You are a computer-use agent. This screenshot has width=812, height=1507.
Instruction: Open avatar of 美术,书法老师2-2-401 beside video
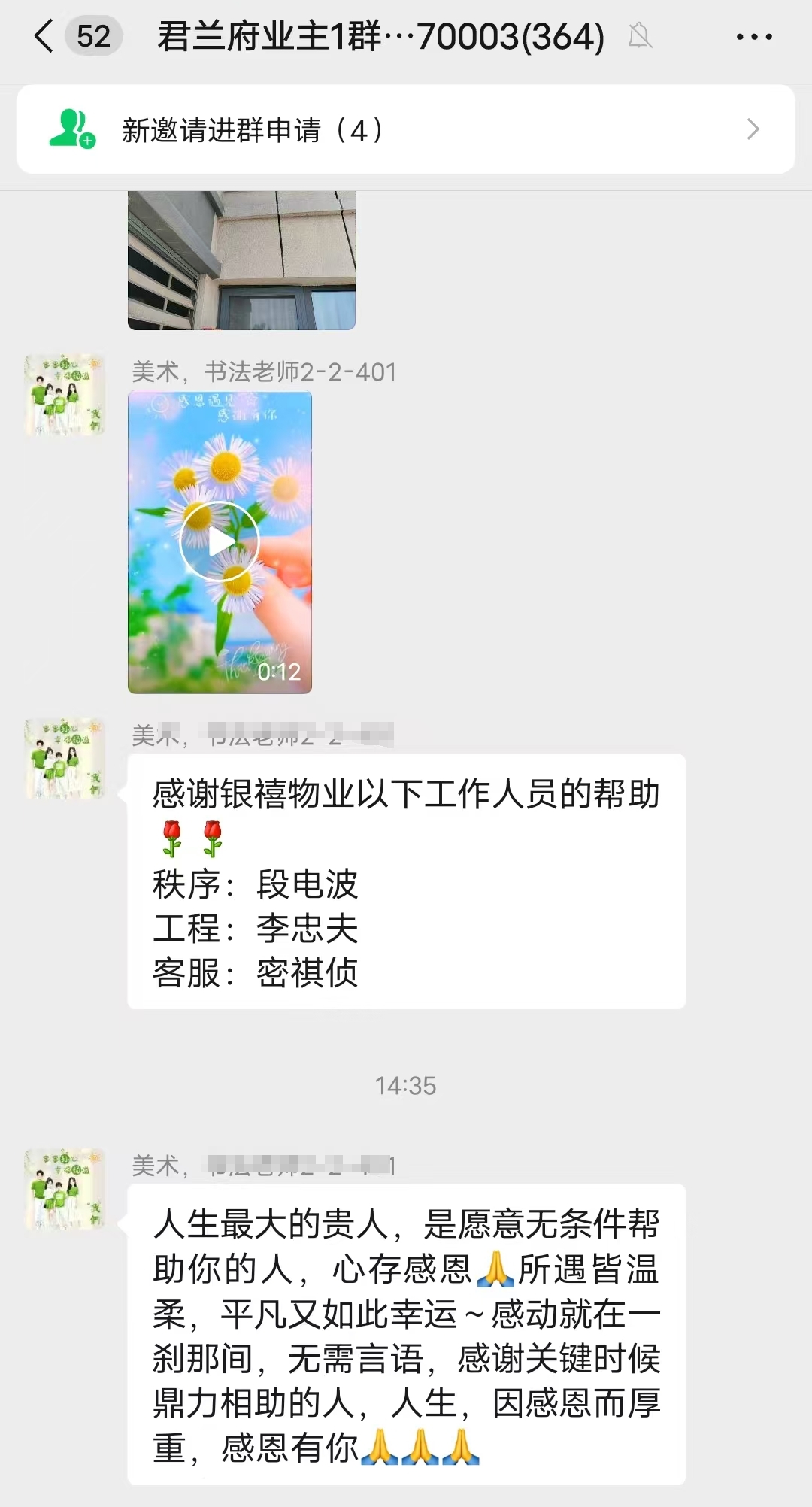[65, 395]
